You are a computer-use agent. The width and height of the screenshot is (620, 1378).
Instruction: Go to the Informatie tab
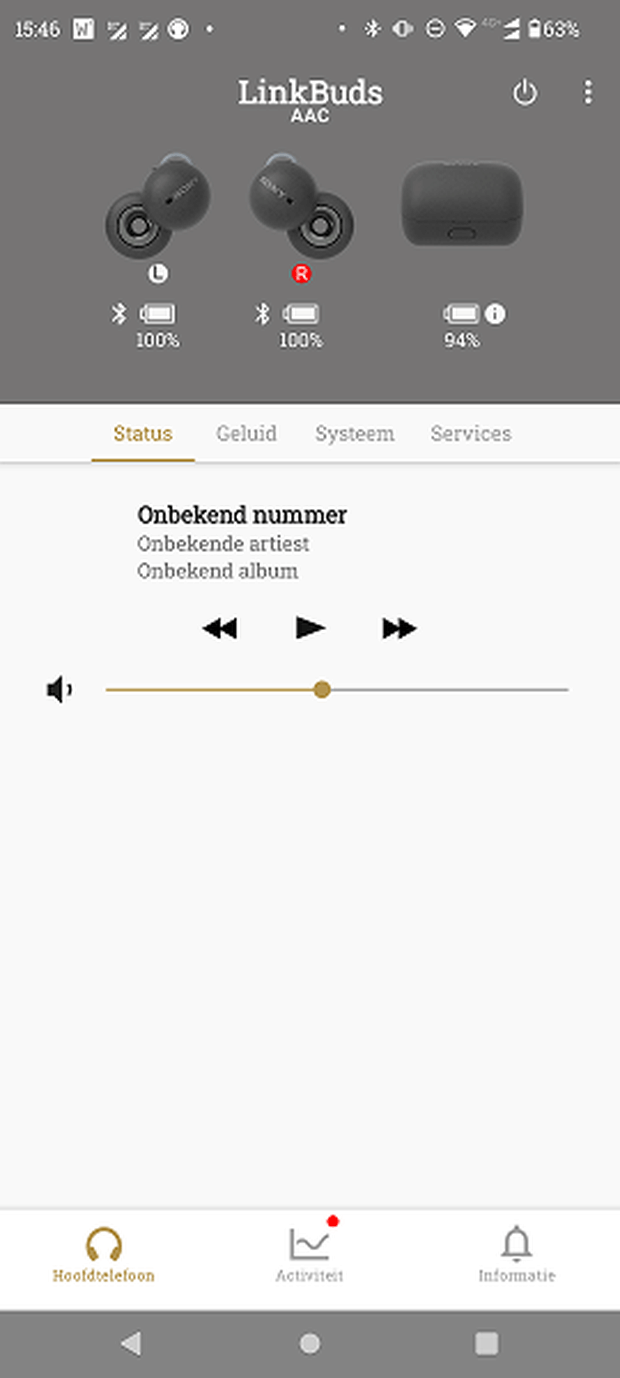tap(516, 1255)
